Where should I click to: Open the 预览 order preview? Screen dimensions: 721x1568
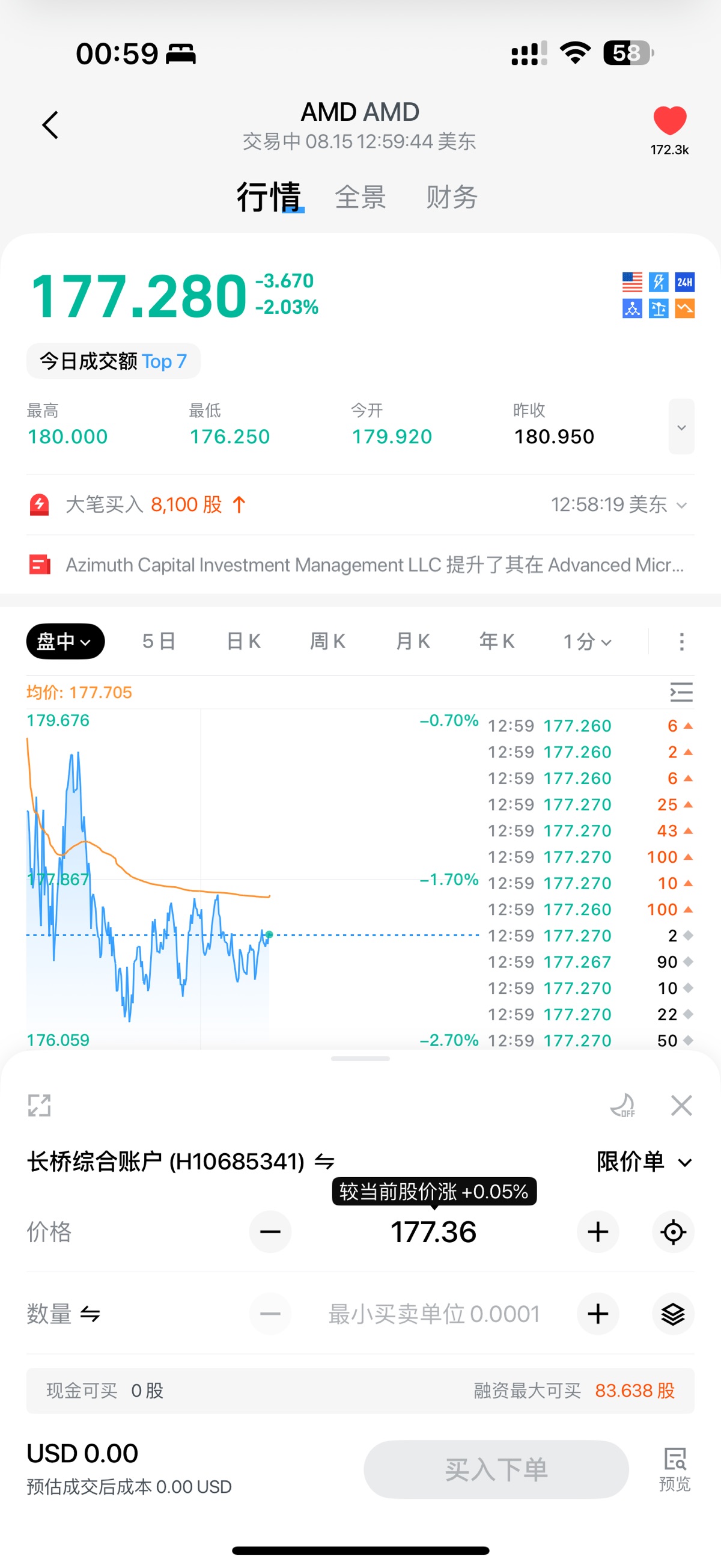point(675,1469)
